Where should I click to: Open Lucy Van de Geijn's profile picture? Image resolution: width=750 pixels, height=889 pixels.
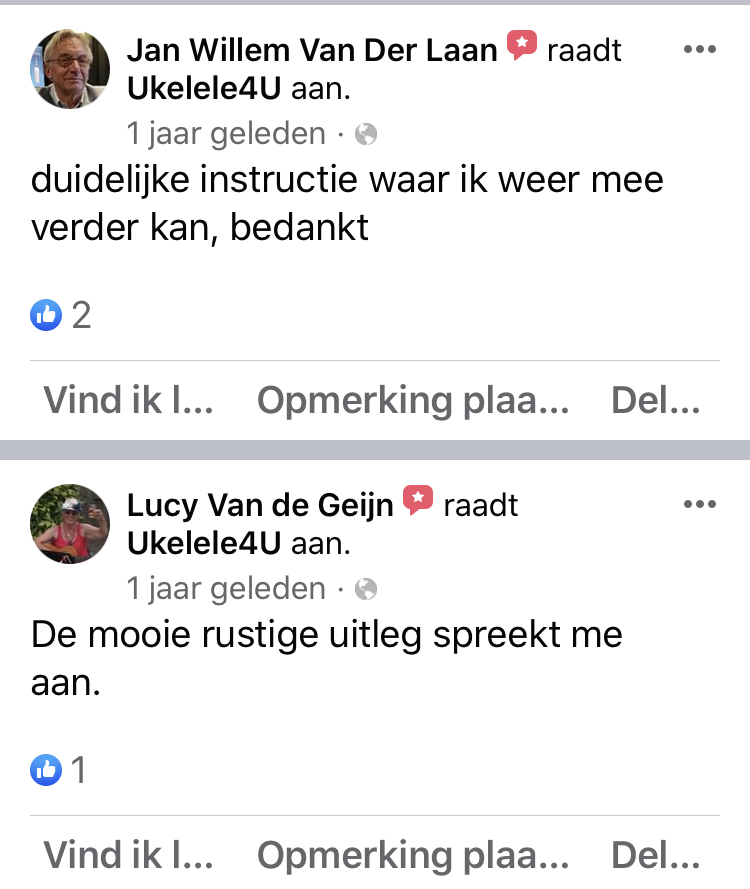(x=70, y=524)
